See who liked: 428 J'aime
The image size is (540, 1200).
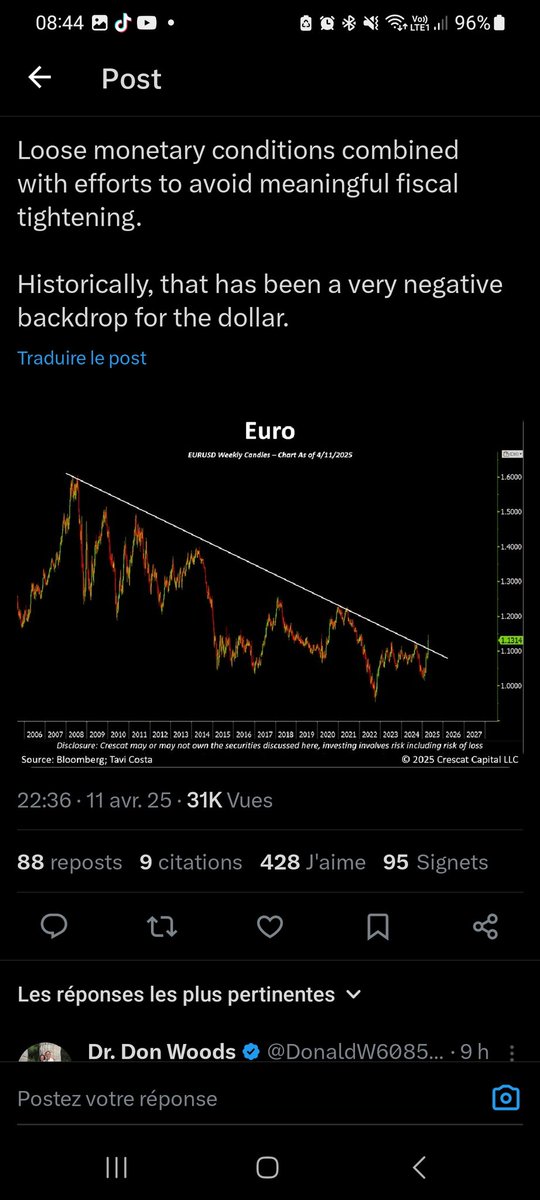click(x=313, y=862)
